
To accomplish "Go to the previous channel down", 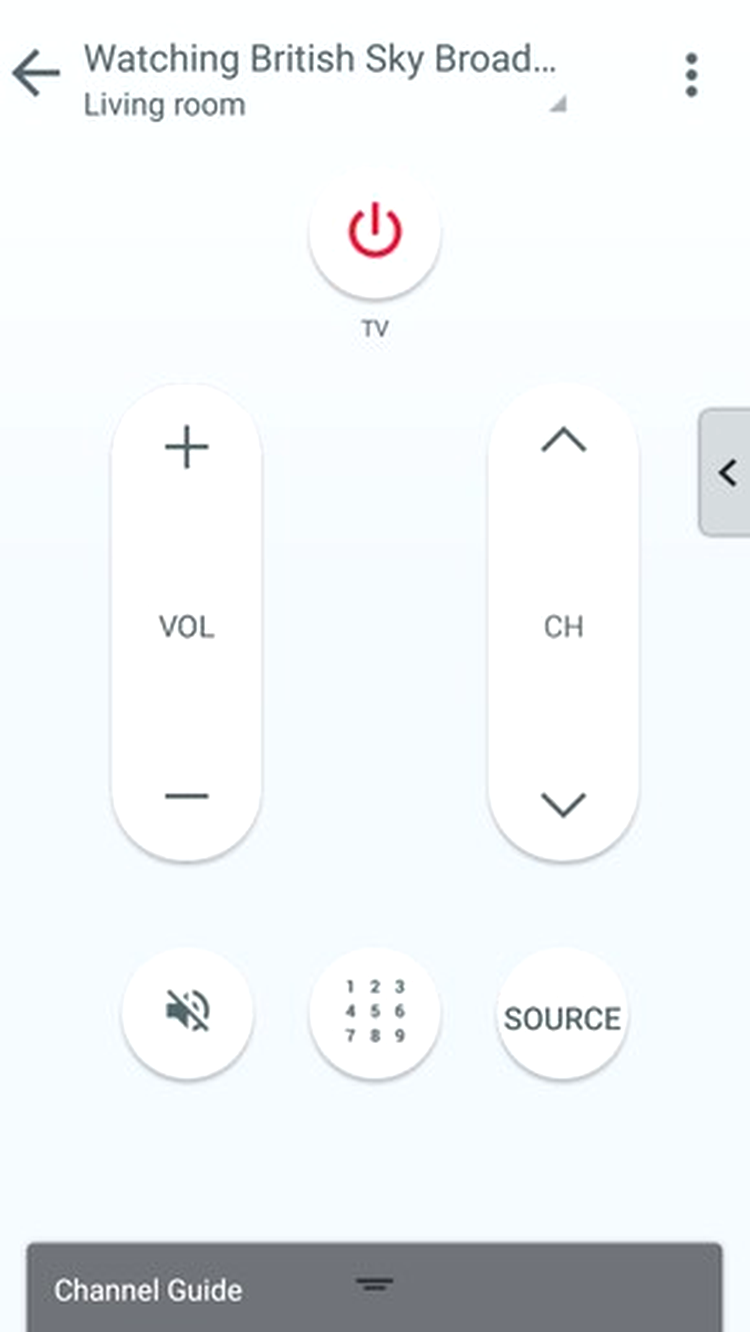I will click(563, 804).
